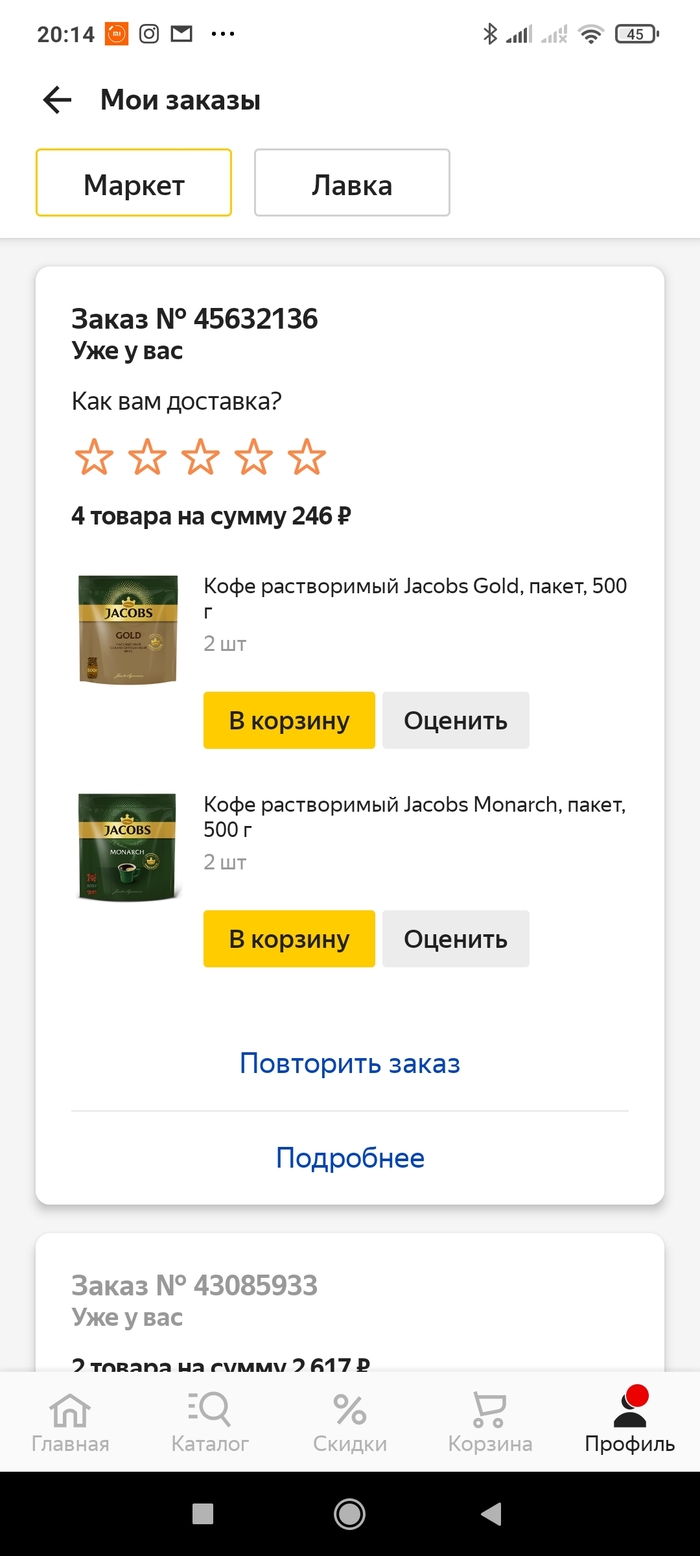Screen dimensions: 700x1556
Task: Tap Оценить for Jacobs Monarch coffee
Action: coord(455,938)
